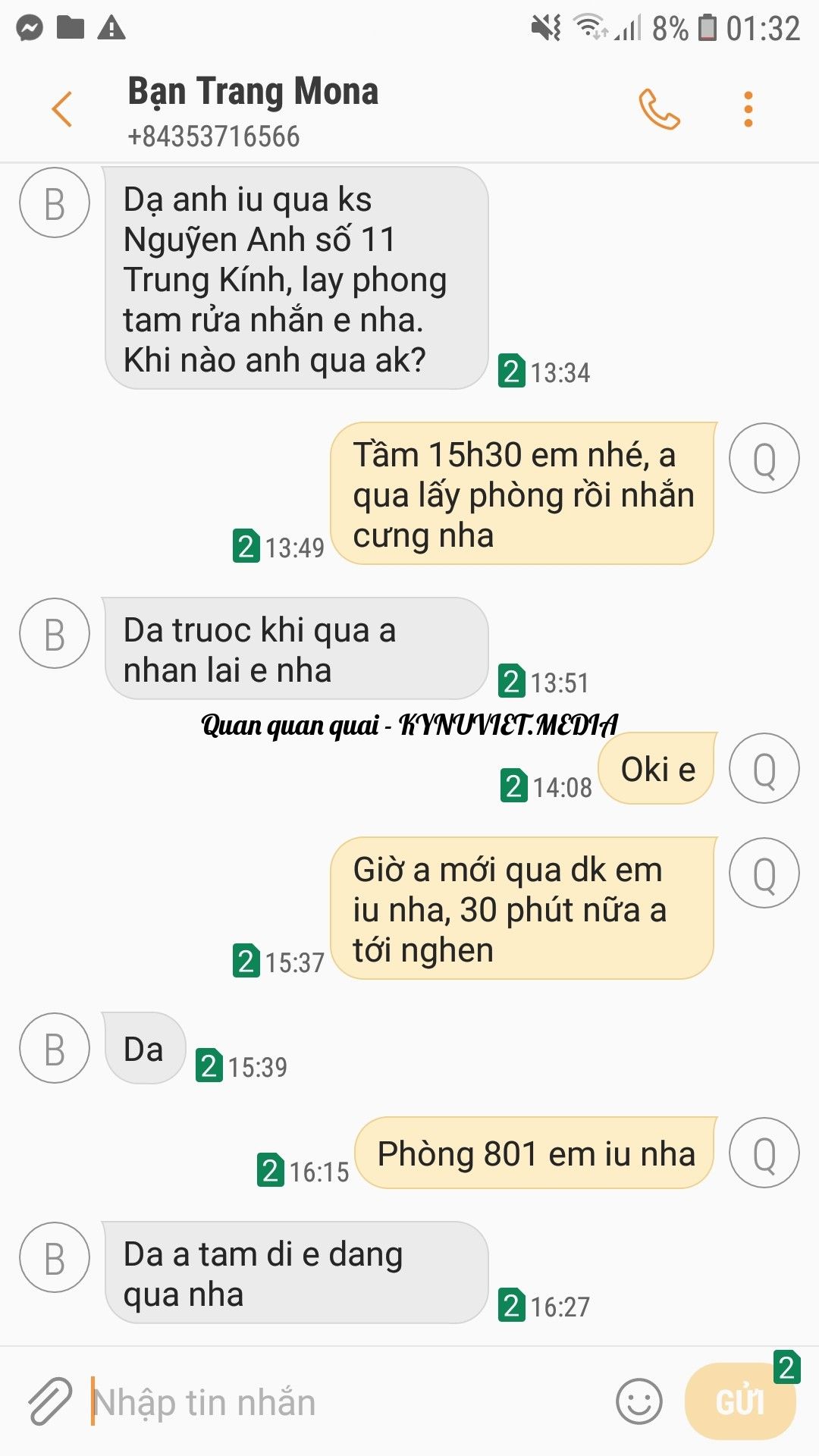The width and height of the screenshot is (819, 1456).
Task: Go back to the message list
Action: (62, 109)
